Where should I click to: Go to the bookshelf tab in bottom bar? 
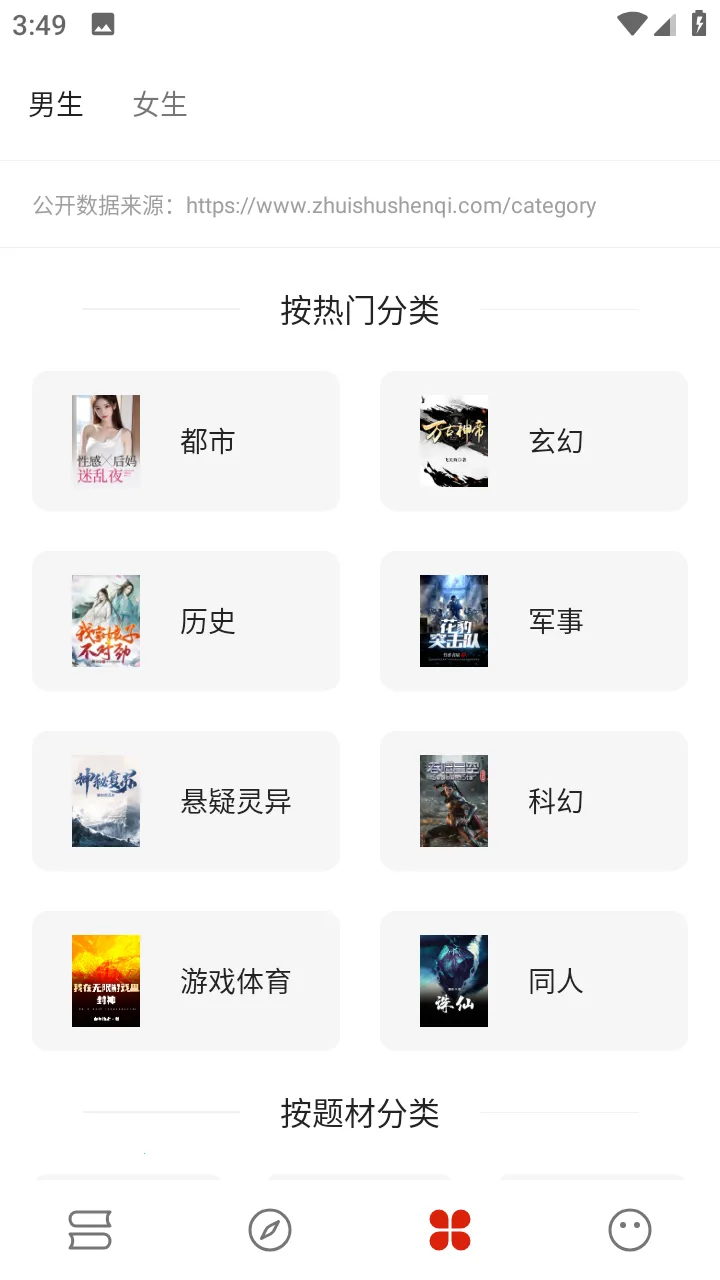coord(90,1230)
